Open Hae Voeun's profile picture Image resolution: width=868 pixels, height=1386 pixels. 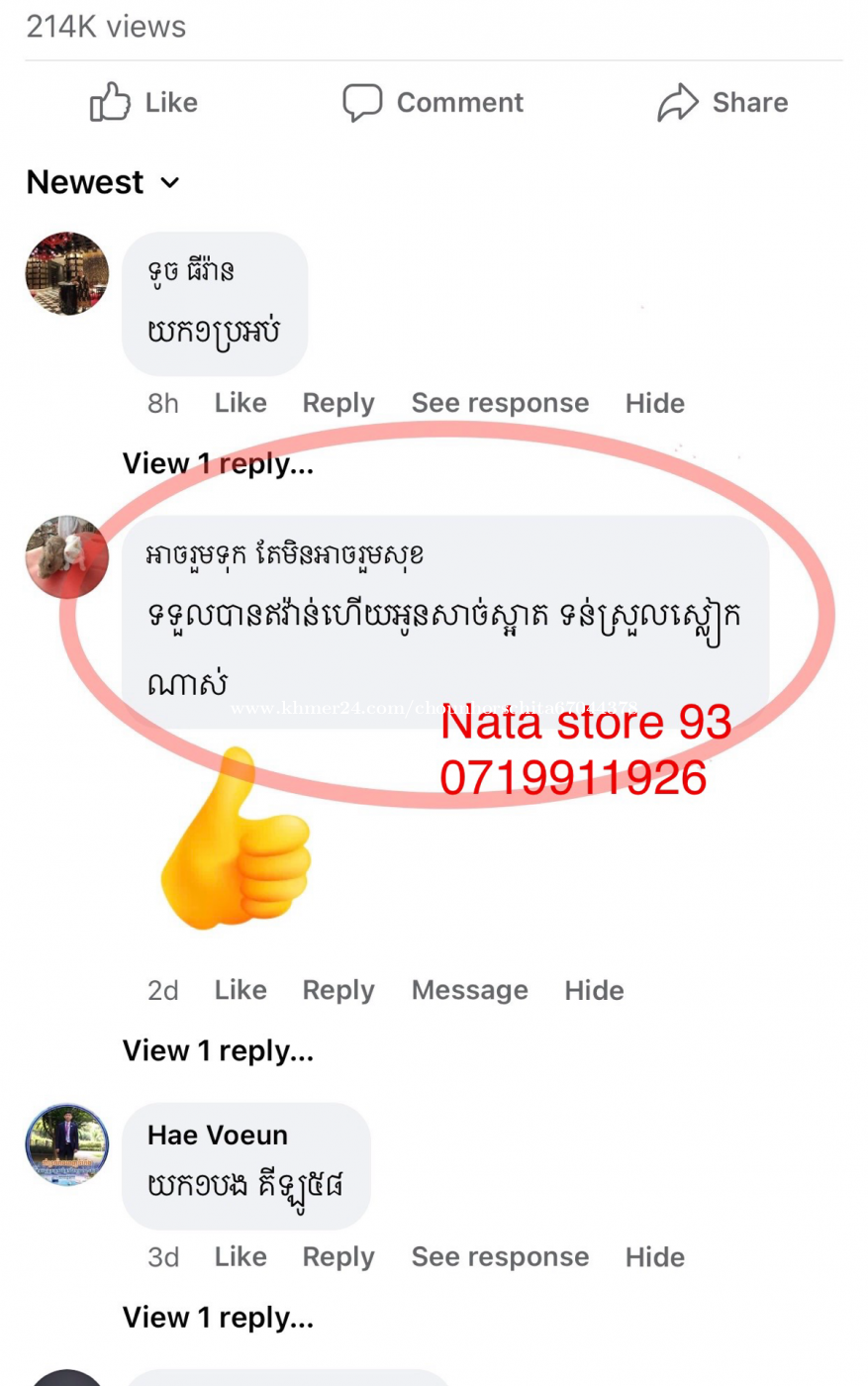click(x=67, y=1144)
